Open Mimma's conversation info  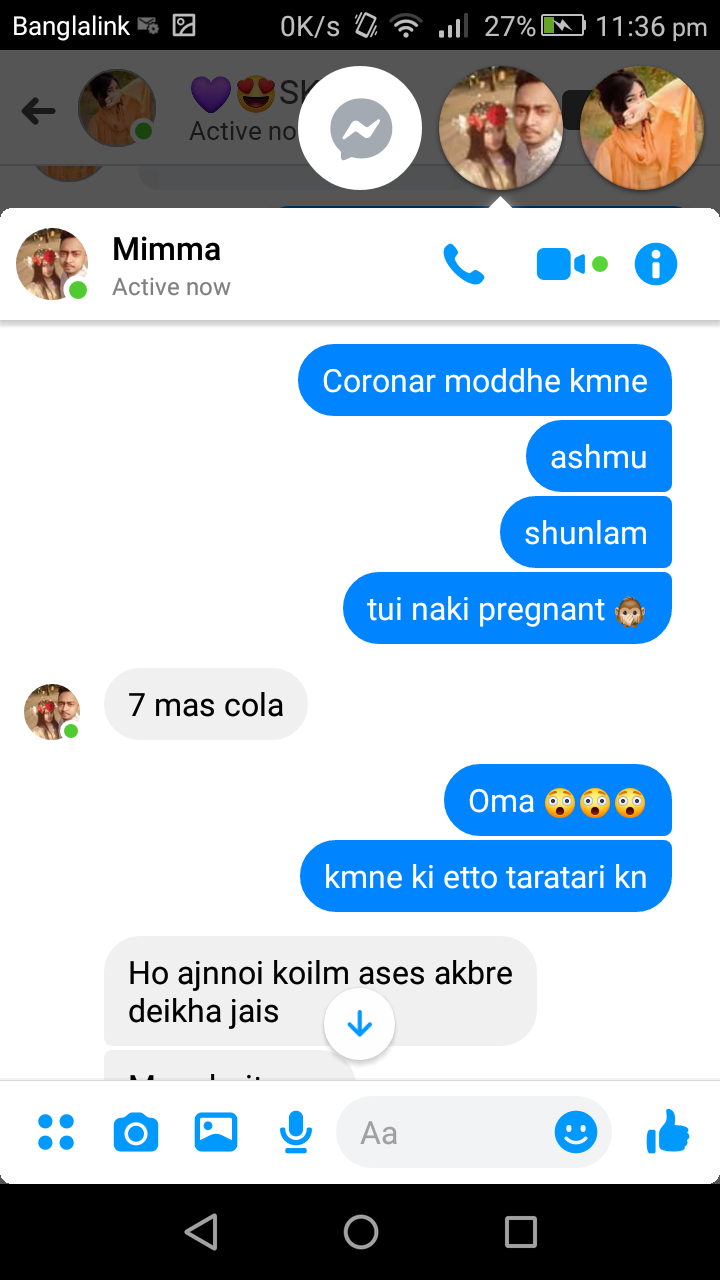pyautogui.click(x=656, y=265)
